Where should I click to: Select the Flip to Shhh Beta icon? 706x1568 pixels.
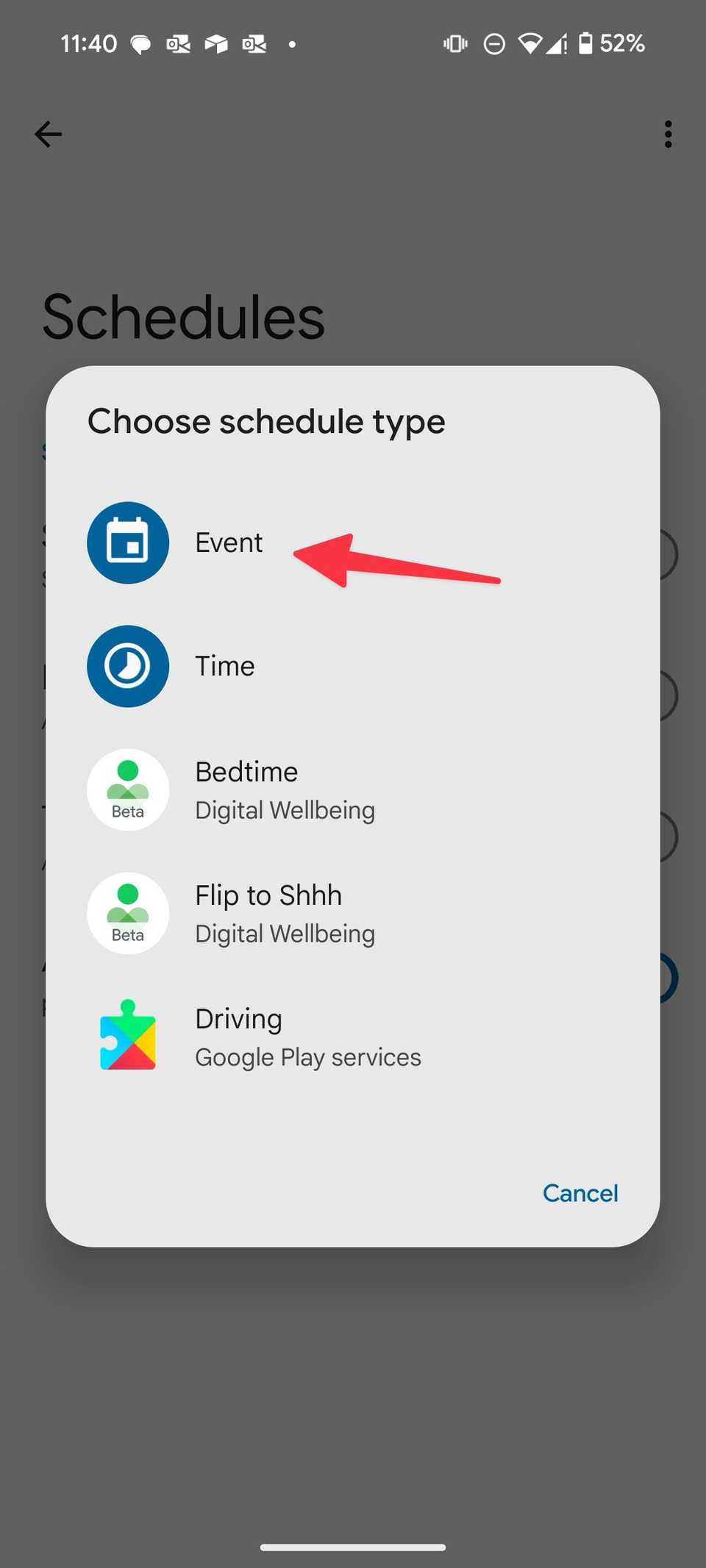click(128, 913)
